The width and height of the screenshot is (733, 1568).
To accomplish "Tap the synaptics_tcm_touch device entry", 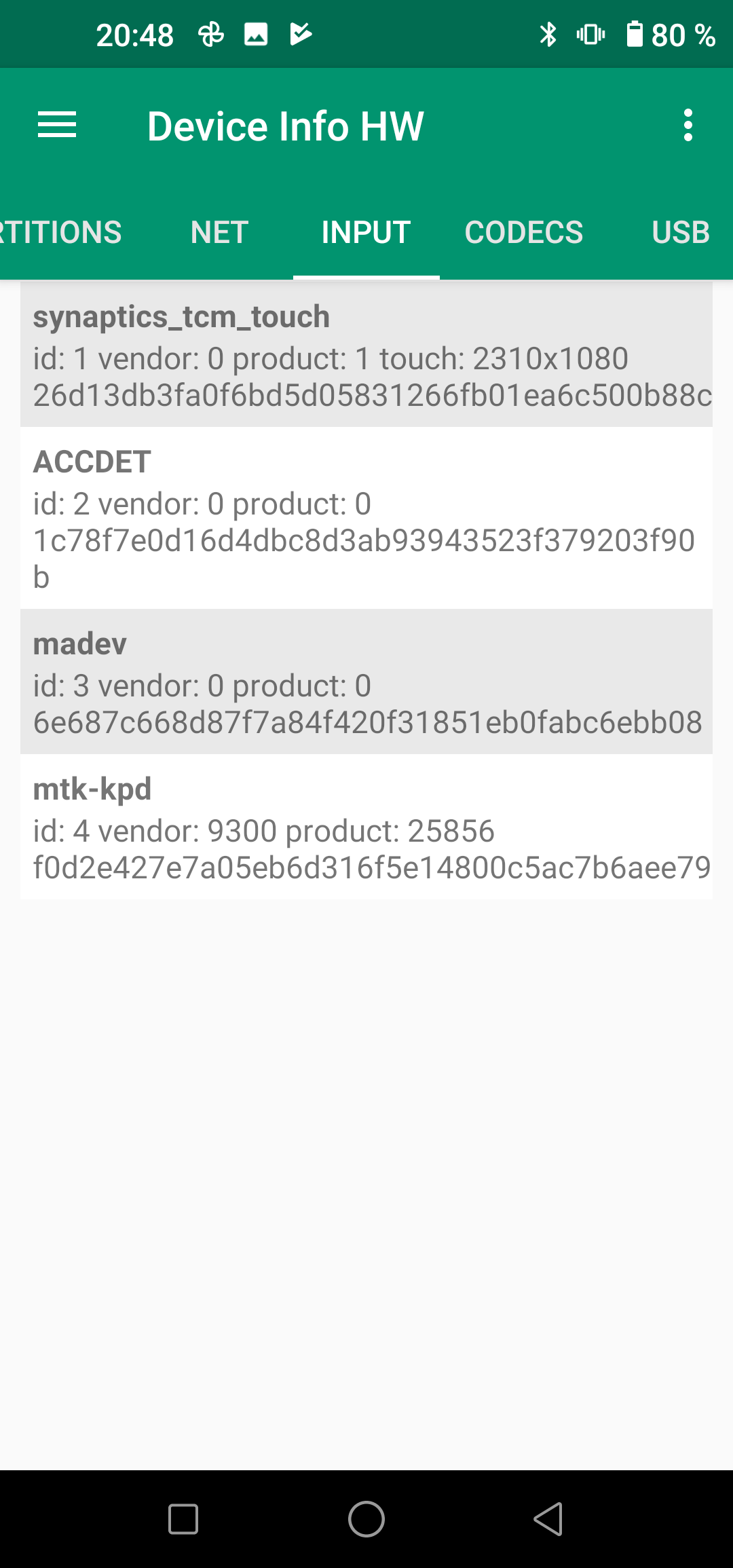I will pos(366,354).
